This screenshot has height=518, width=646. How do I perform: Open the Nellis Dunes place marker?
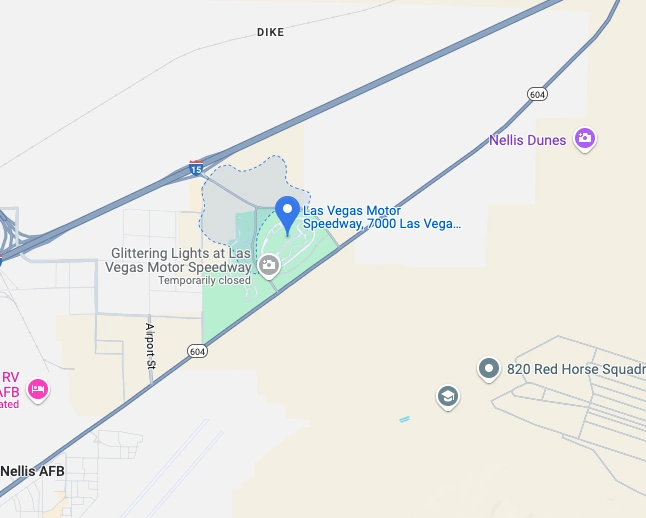585,139
